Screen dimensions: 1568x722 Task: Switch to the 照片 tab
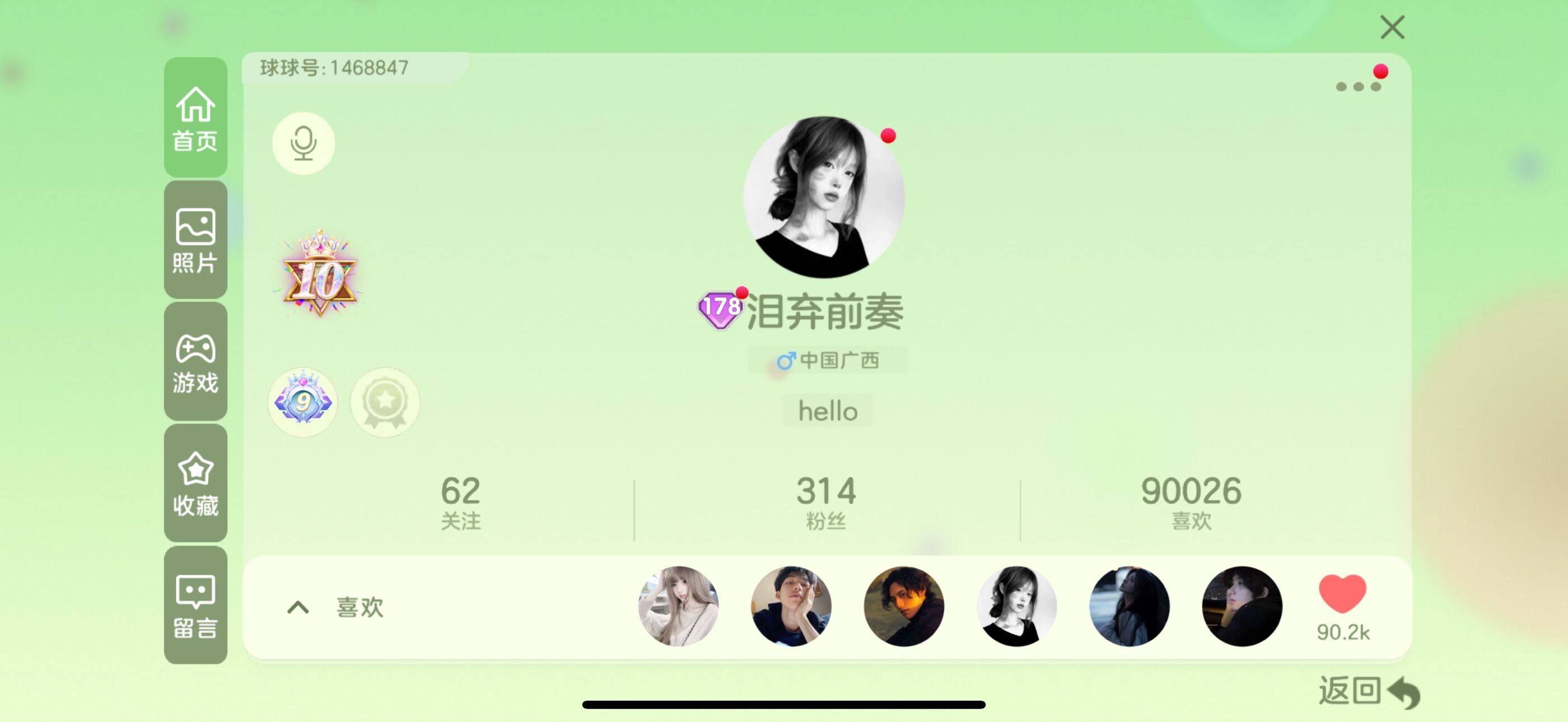tap(195, 240)
